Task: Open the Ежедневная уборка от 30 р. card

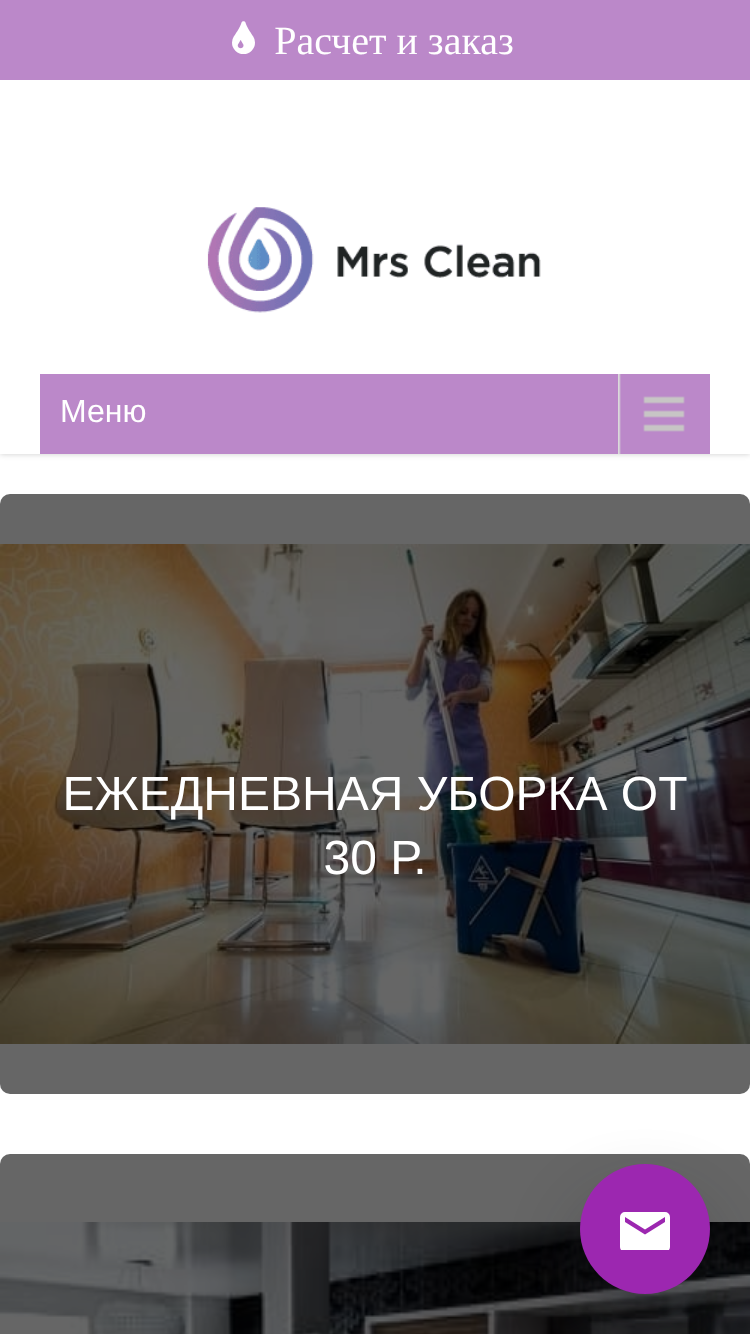Action: pos(375,794)
